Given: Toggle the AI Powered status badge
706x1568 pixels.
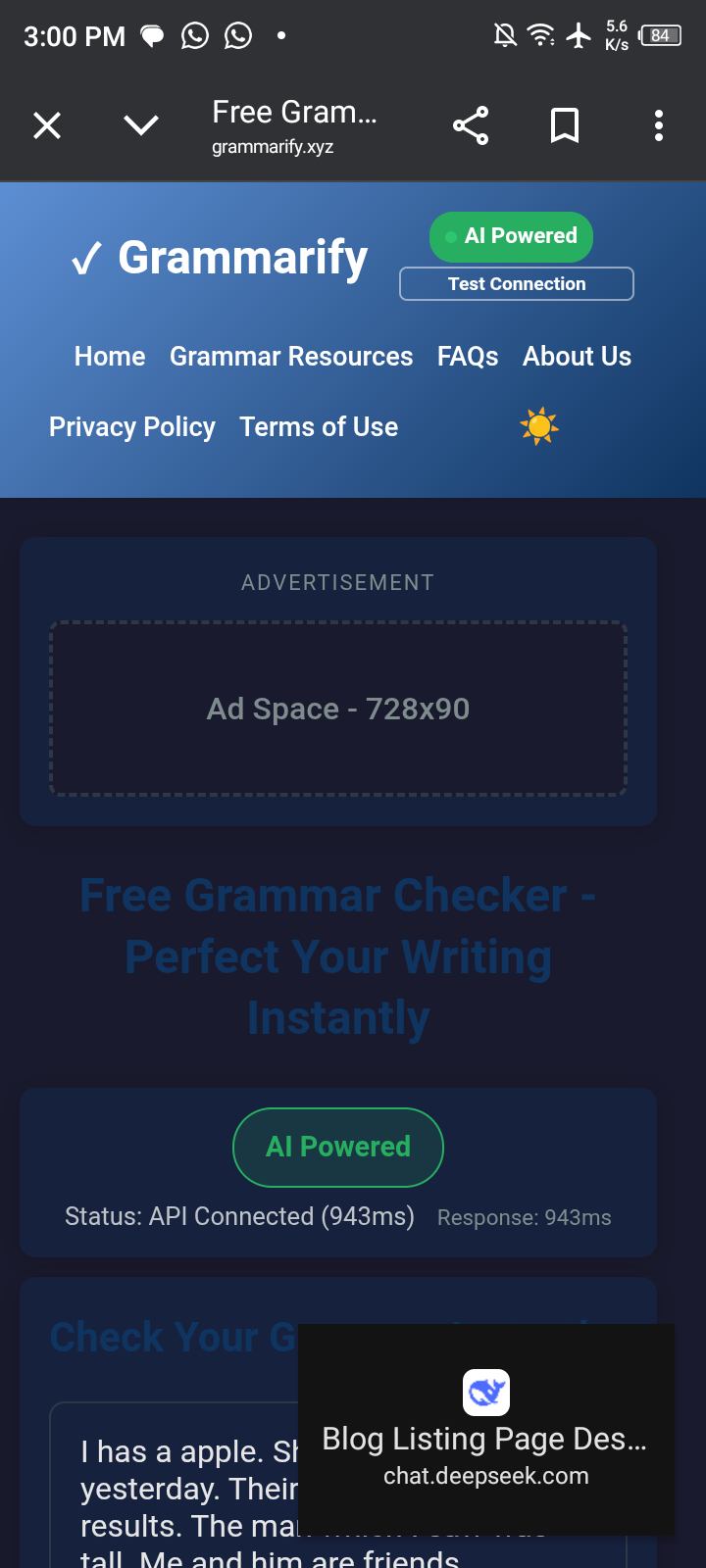Looking at the screenshot, I should (337, 1147).
